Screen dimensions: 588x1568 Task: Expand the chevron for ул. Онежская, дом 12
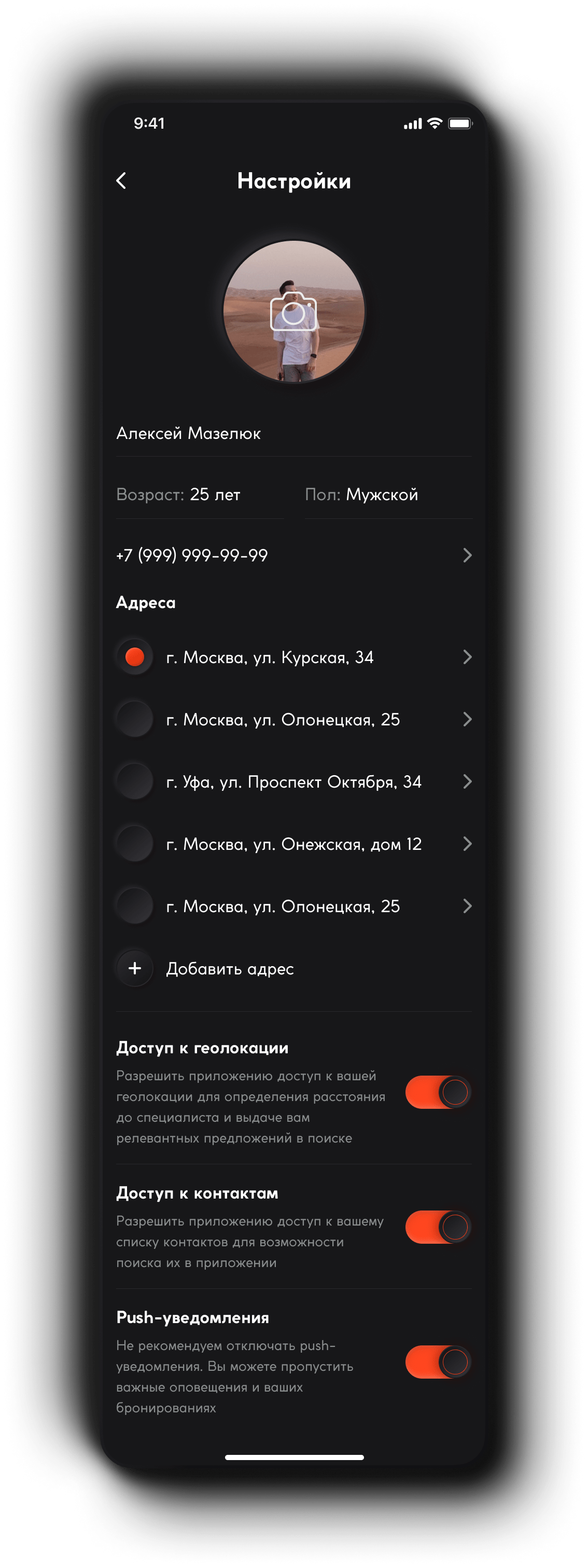tap(467, 844)
